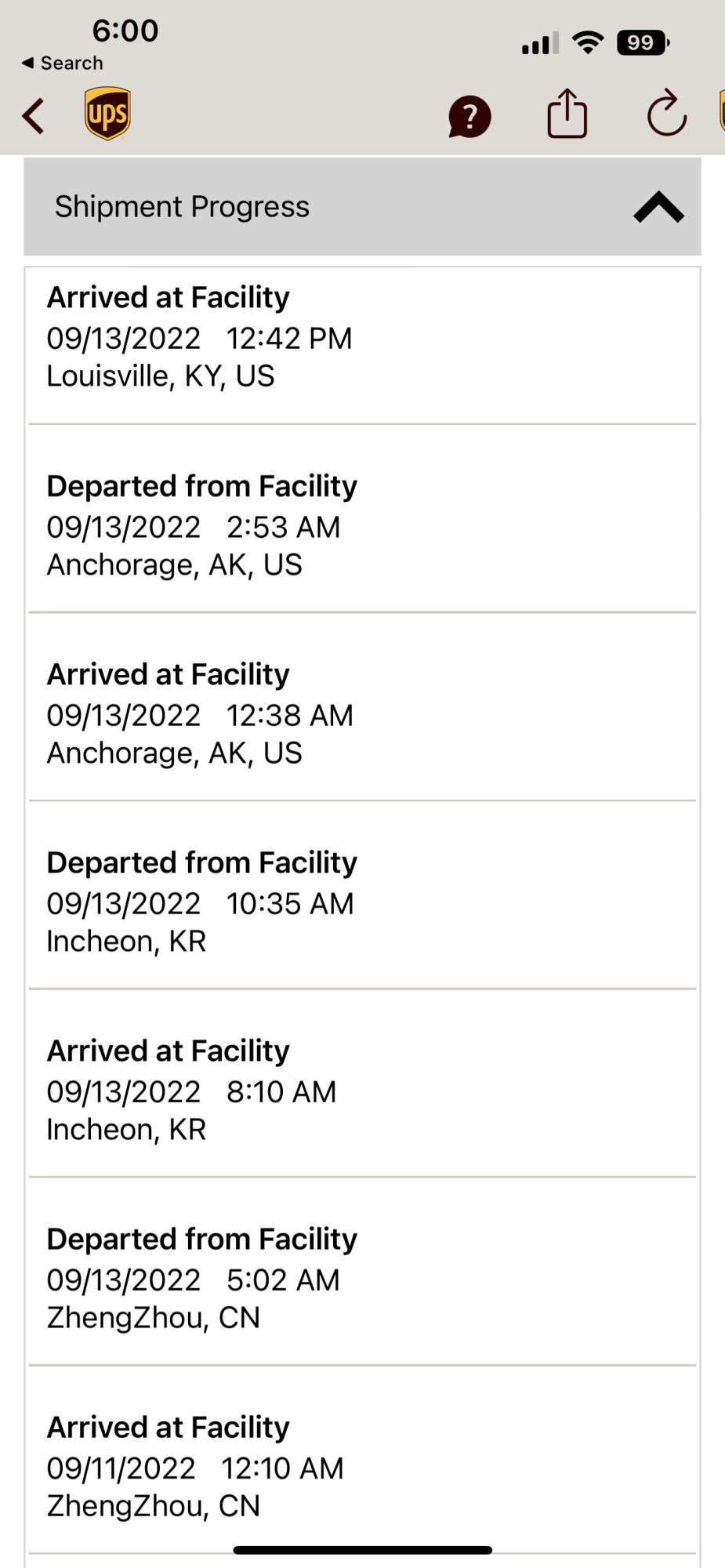Share this tracking page
The image size is (725, 1568).
pos(567,114)
